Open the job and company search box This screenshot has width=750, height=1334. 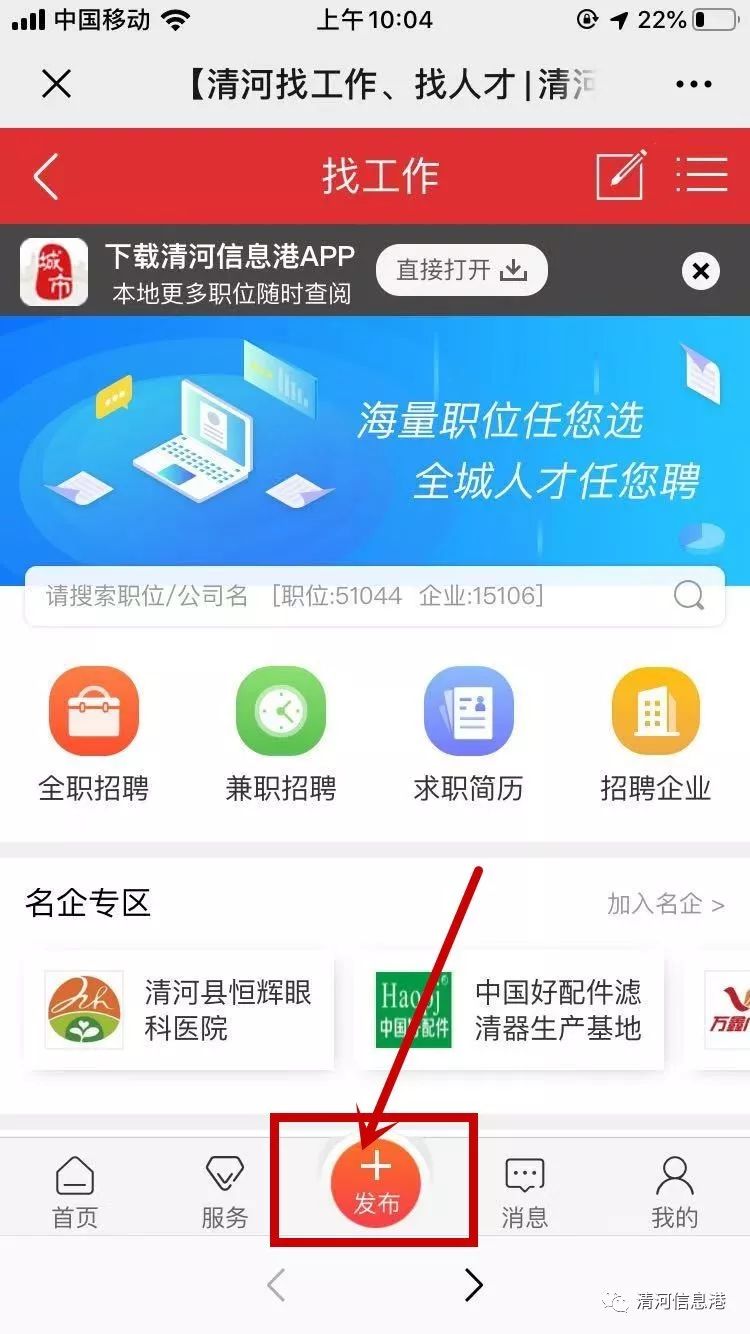374,596
